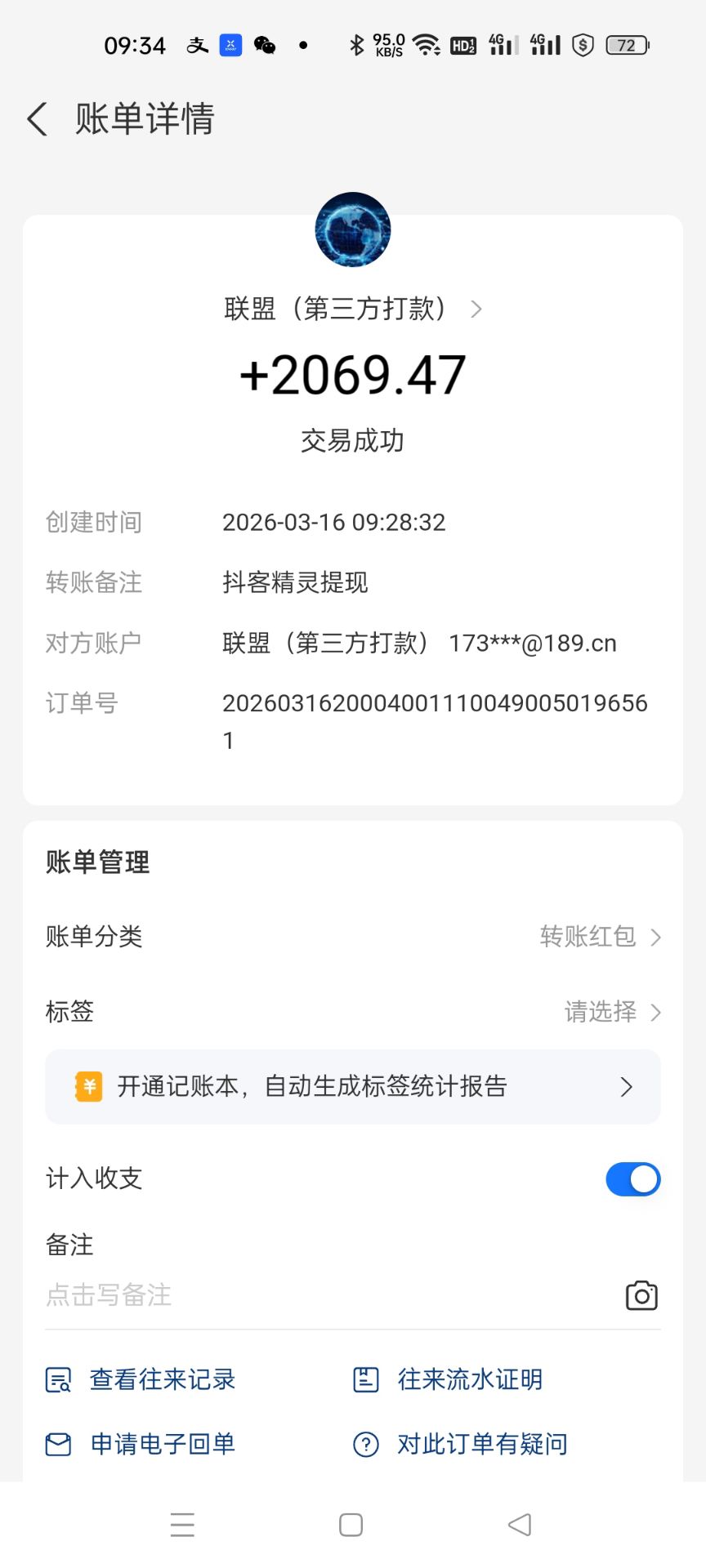Image resolution: width=706 pixels, height=1568 pixels.
Task: Toggle off 计入收支 switch
Action: [x=632, y=1179]
